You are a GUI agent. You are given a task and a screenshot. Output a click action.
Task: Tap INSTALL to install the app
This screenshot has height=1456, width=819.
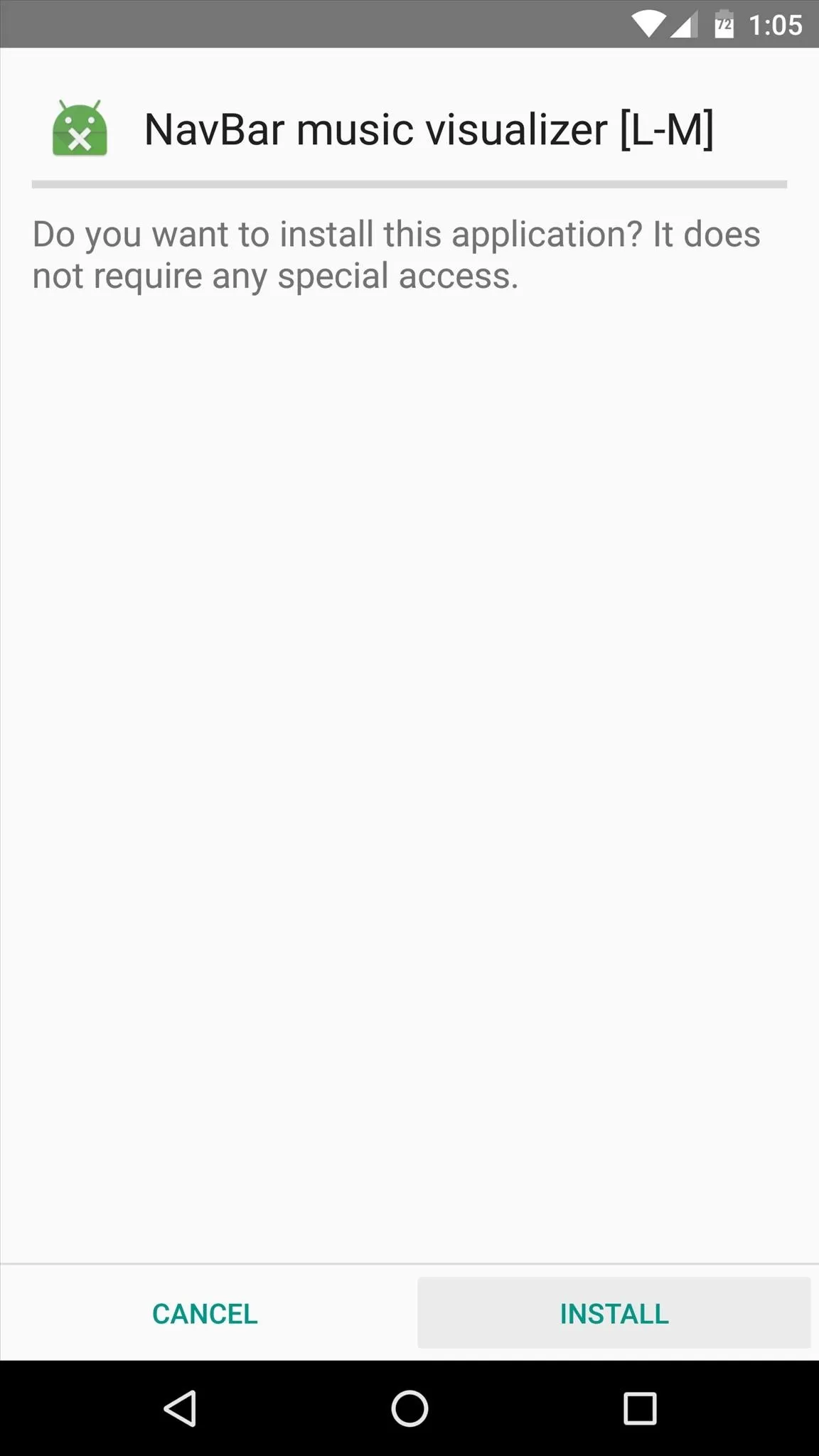tap(614, 1313)
